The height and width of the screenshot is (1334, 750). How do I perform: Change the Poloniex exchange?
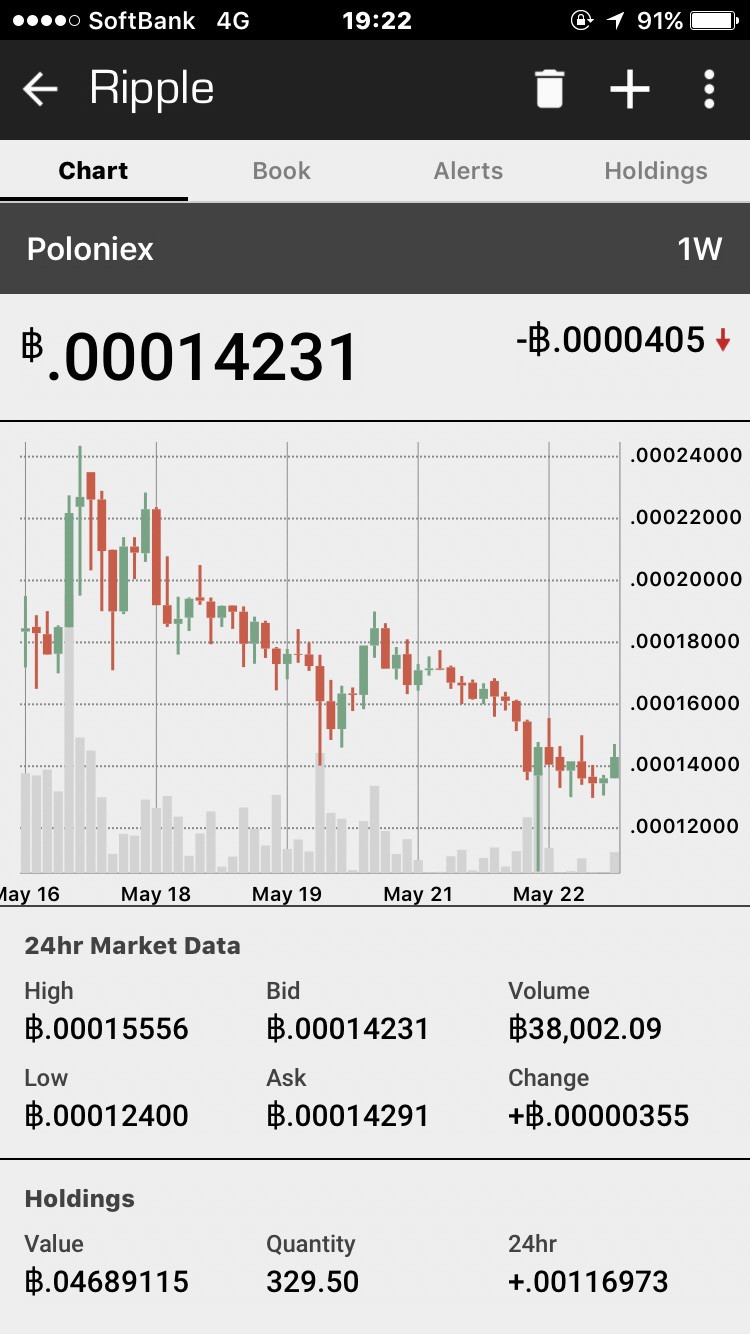point(90,249)
